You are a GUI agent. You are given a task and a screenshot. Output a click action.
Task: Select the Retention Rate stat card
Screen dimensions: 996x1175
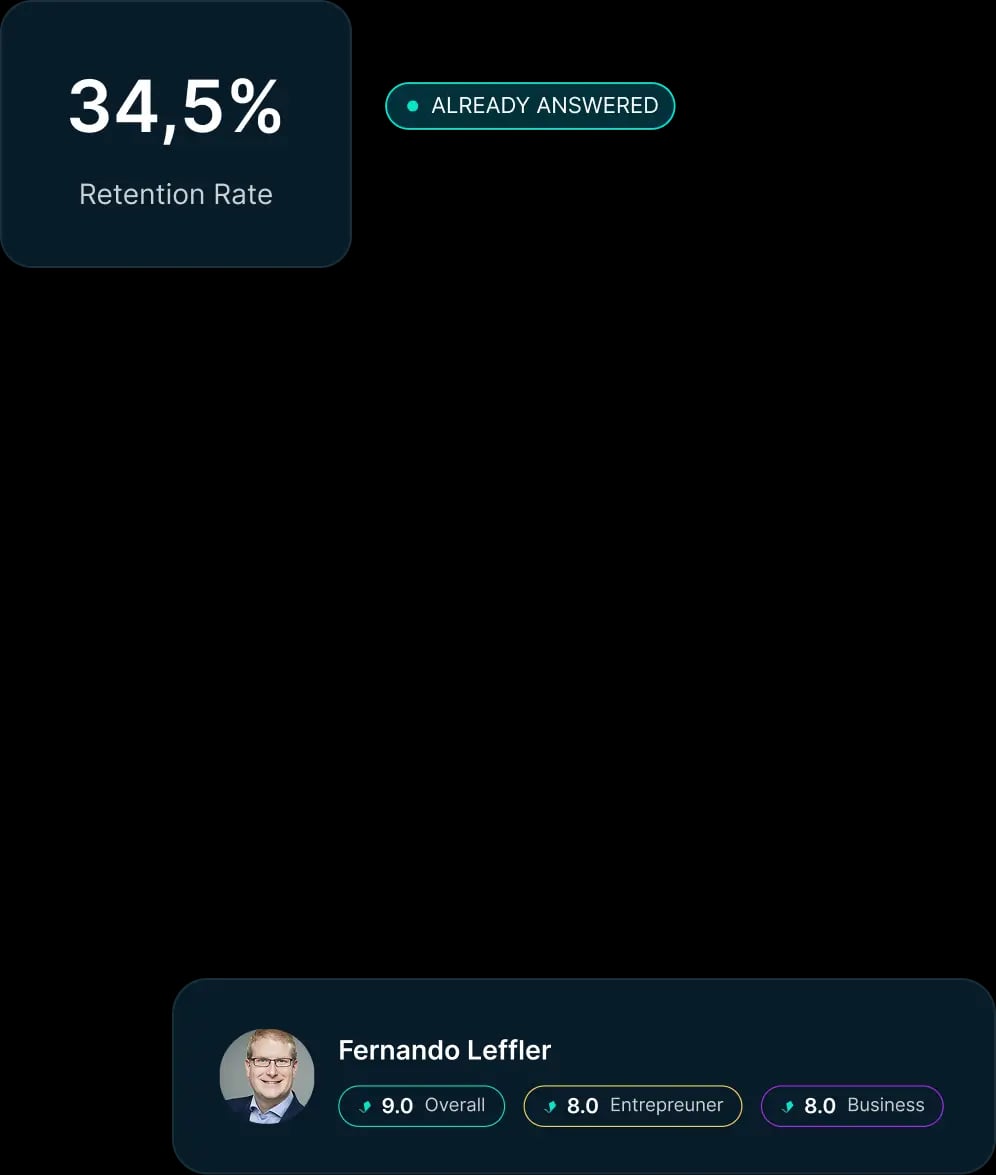coord(176,134)
